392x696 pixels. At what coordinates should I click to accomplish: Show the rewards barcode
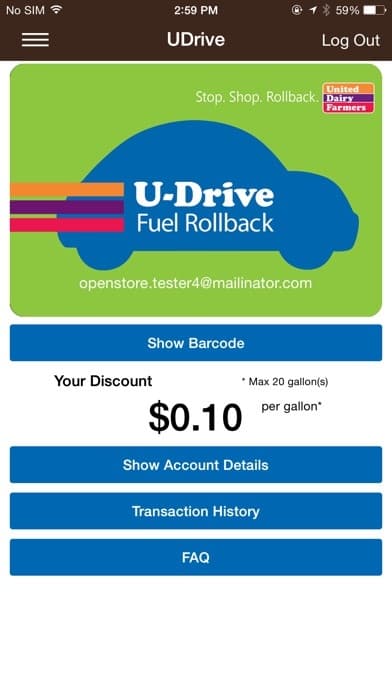[196, 343]
